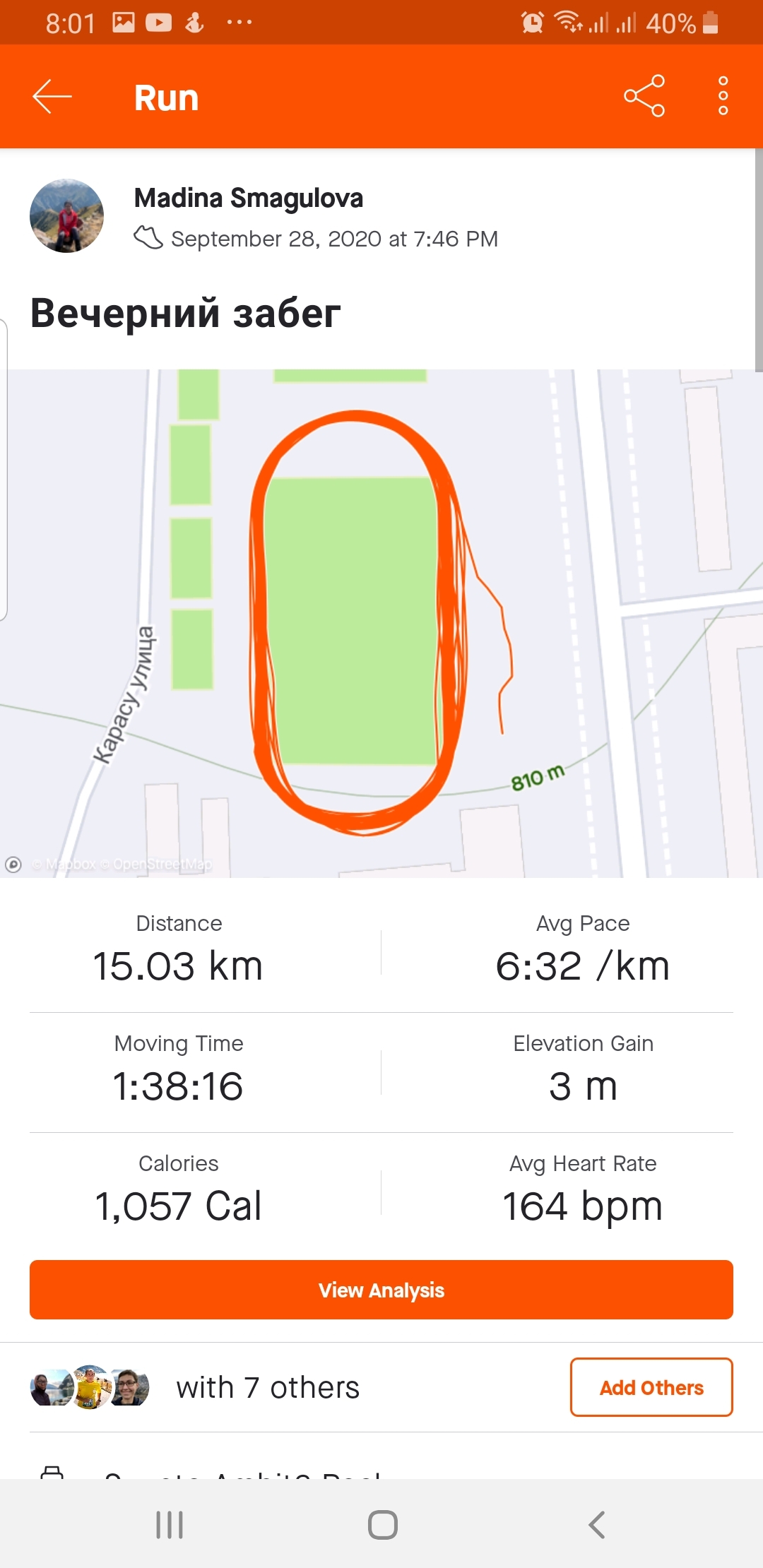View the athletes listed with 7 others
763x1568 pixels.
(267, 1387)
